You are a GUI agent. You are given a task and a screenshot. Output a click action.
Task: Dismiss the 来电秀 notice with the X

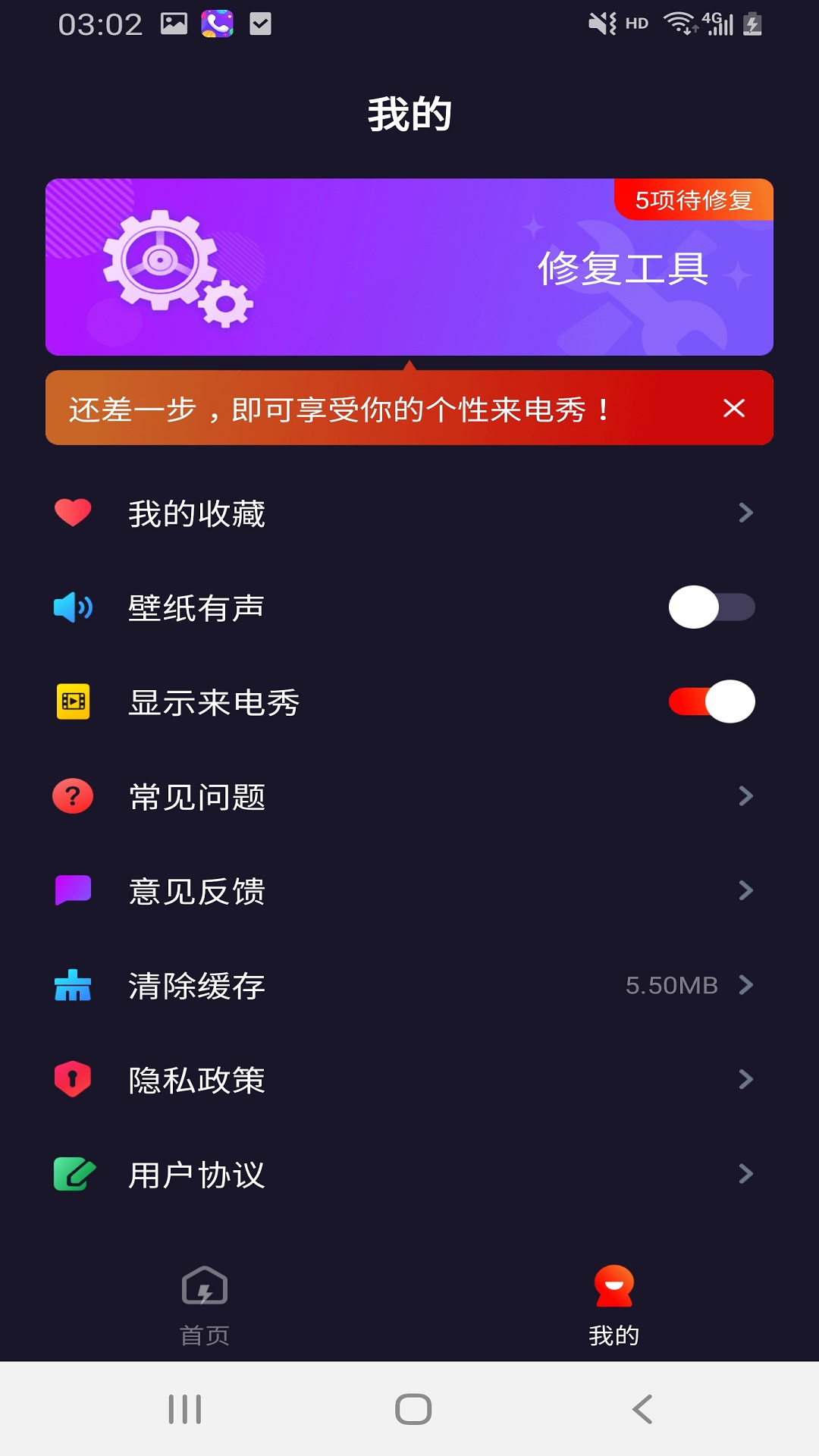click(733, 409)
